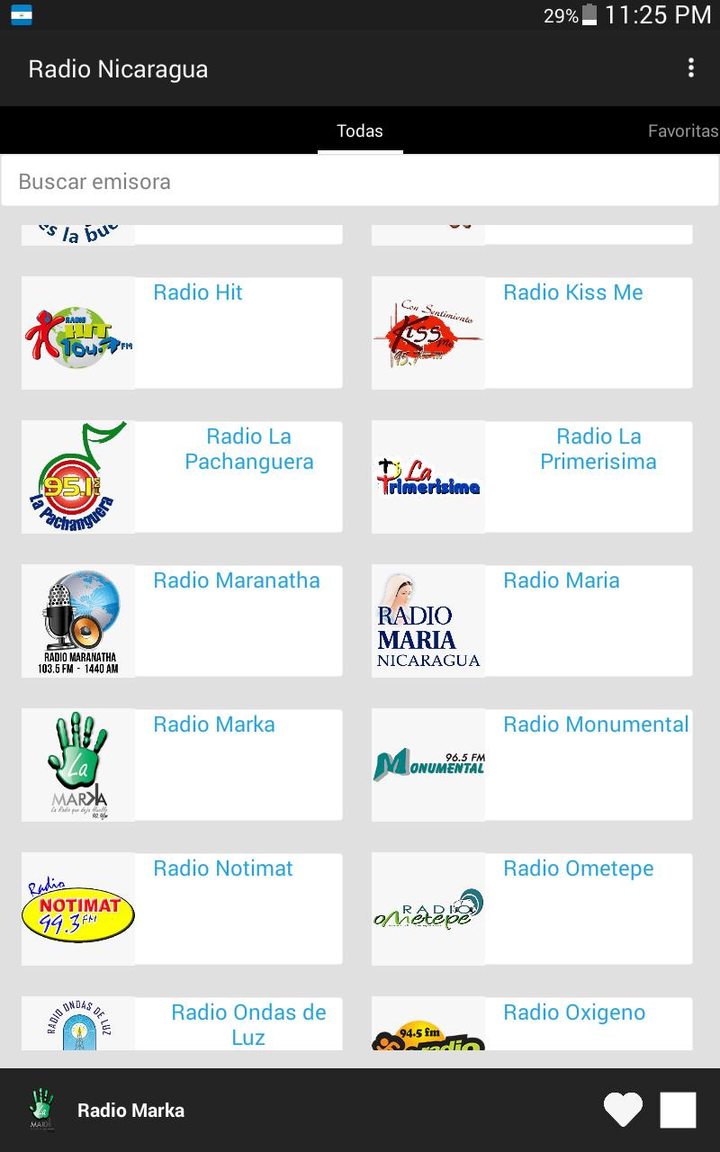The image size is (720, 1152).
Task: Open the three-dot overflow menu
Action: click(691, 67)
